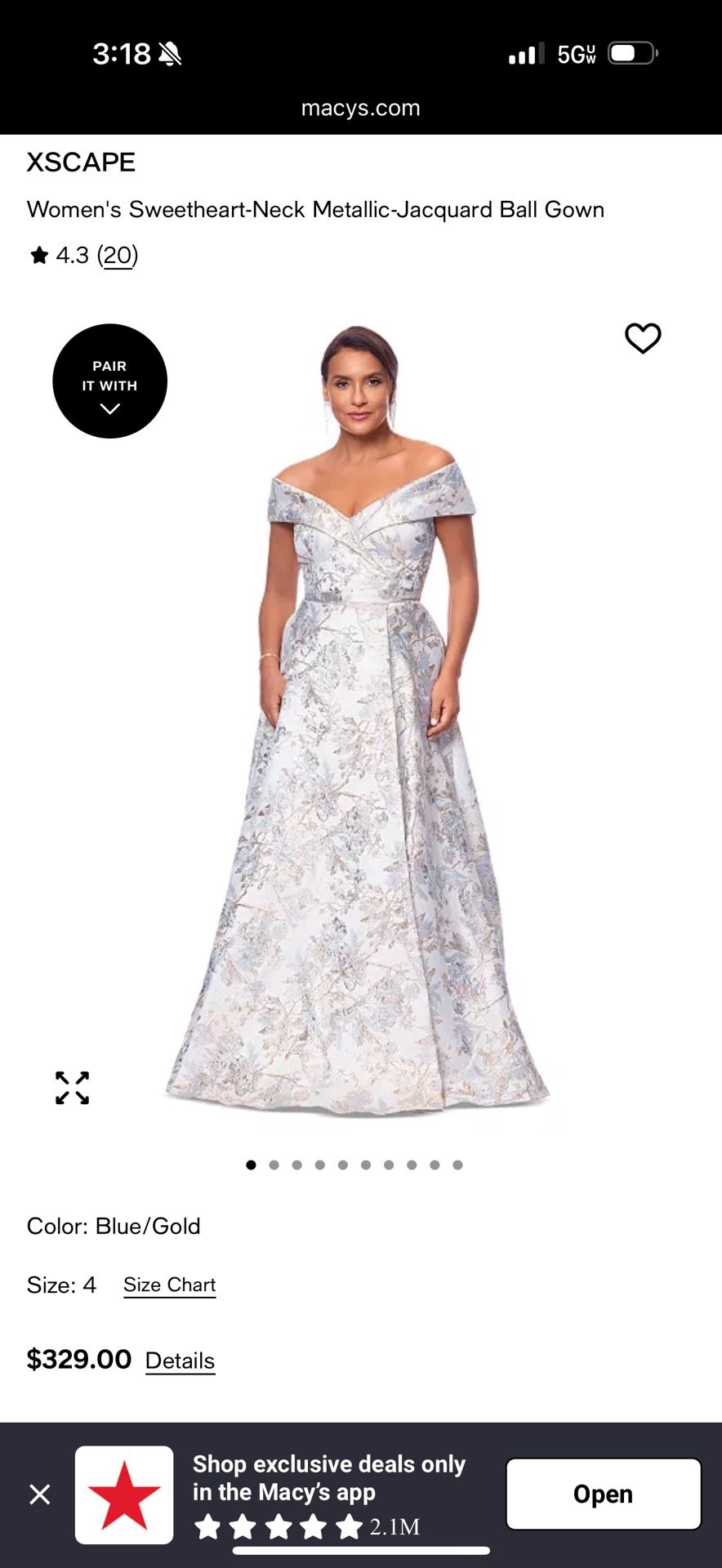Select a middle dot in the image carousel
Image resolution: width=722 pixels, height=1568 pixels.
343,1165
